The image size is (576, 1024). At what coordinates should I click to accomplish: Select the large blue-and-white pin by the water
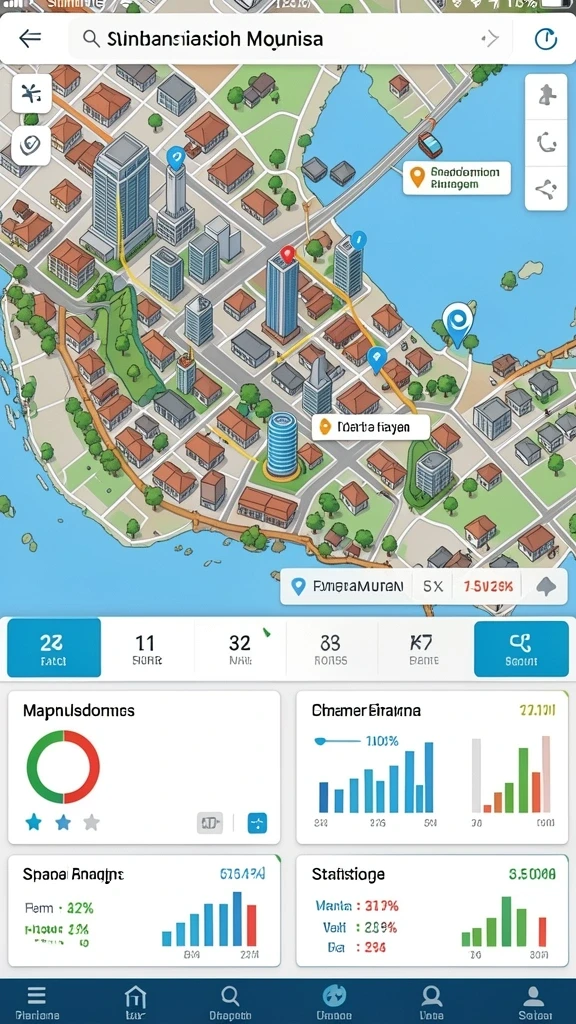(x=457, y=323)
